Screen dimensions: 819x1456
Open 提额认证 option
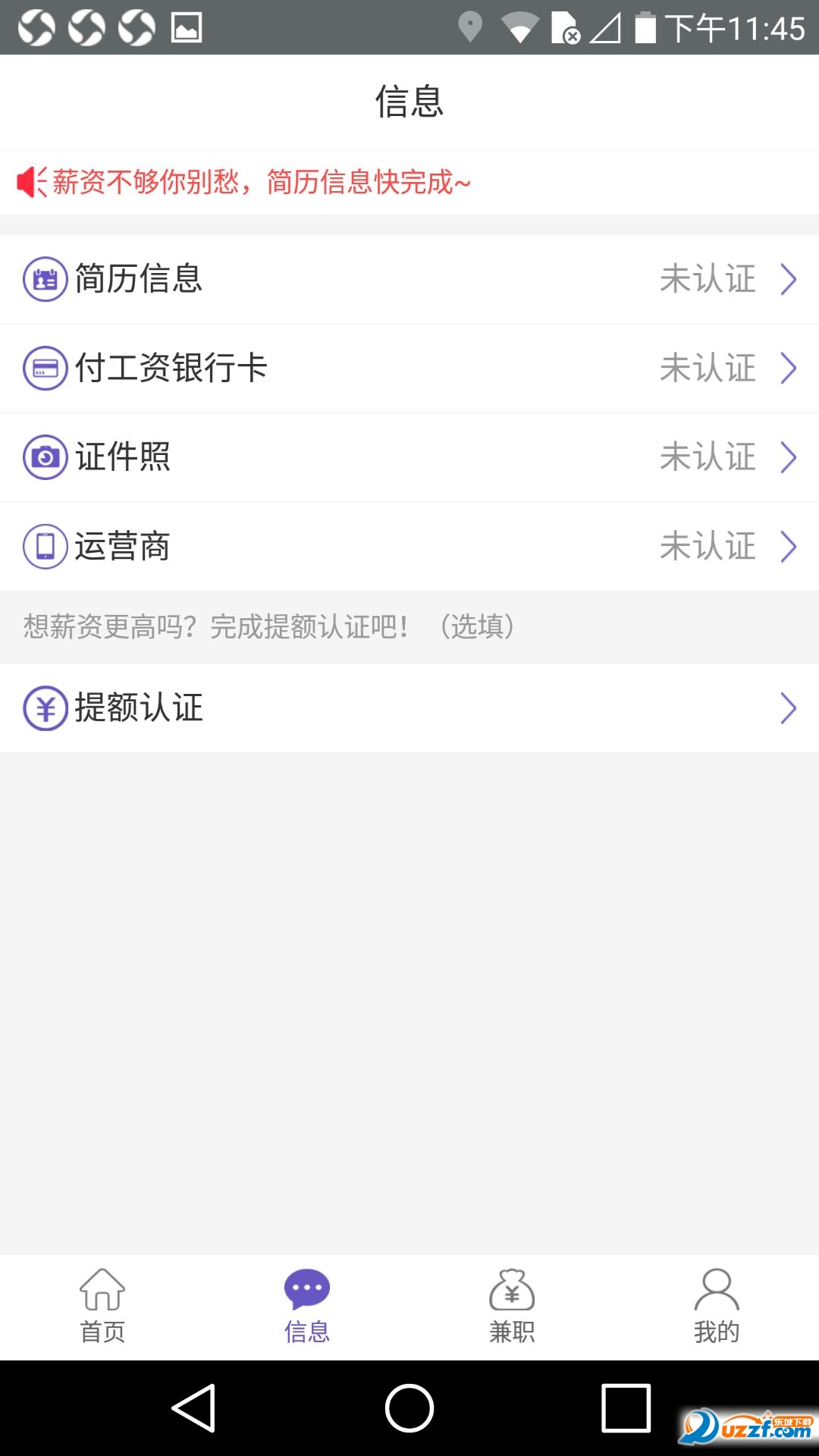click(x=409, y=708)
